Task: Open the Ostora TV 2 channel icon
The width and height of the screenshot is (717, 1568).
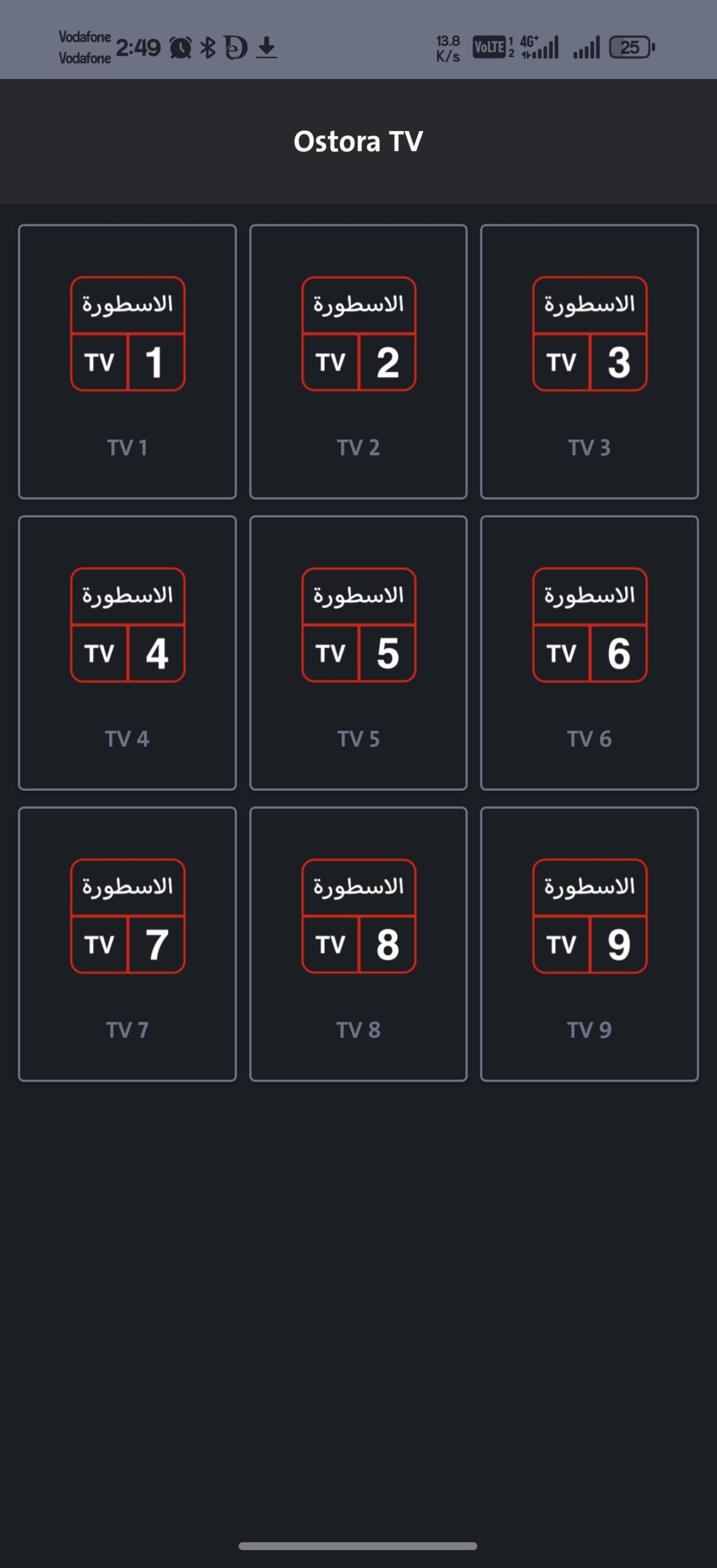Action: pos(358,334)
